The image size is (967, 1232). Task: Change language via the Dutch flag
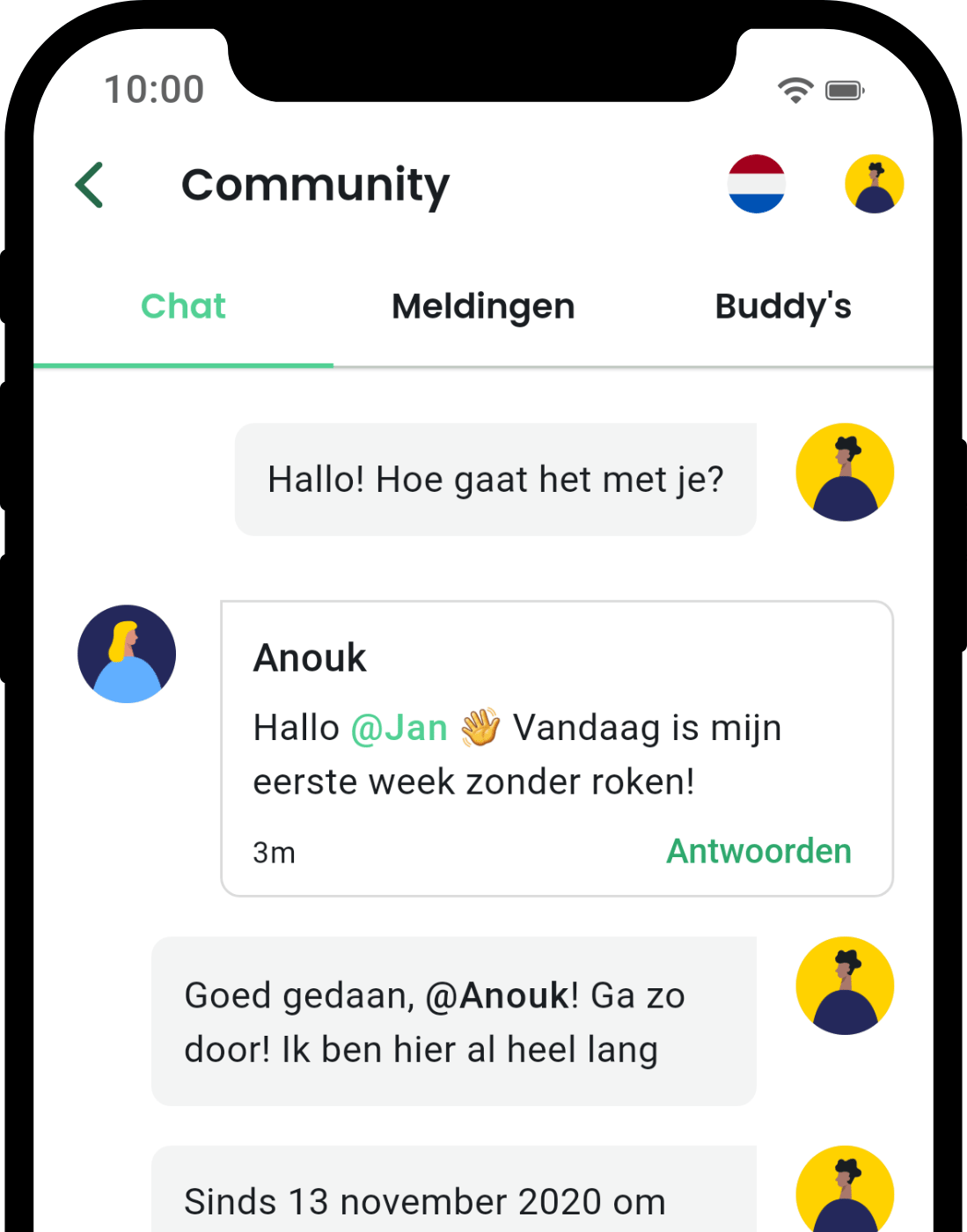[x=756, y=184]
